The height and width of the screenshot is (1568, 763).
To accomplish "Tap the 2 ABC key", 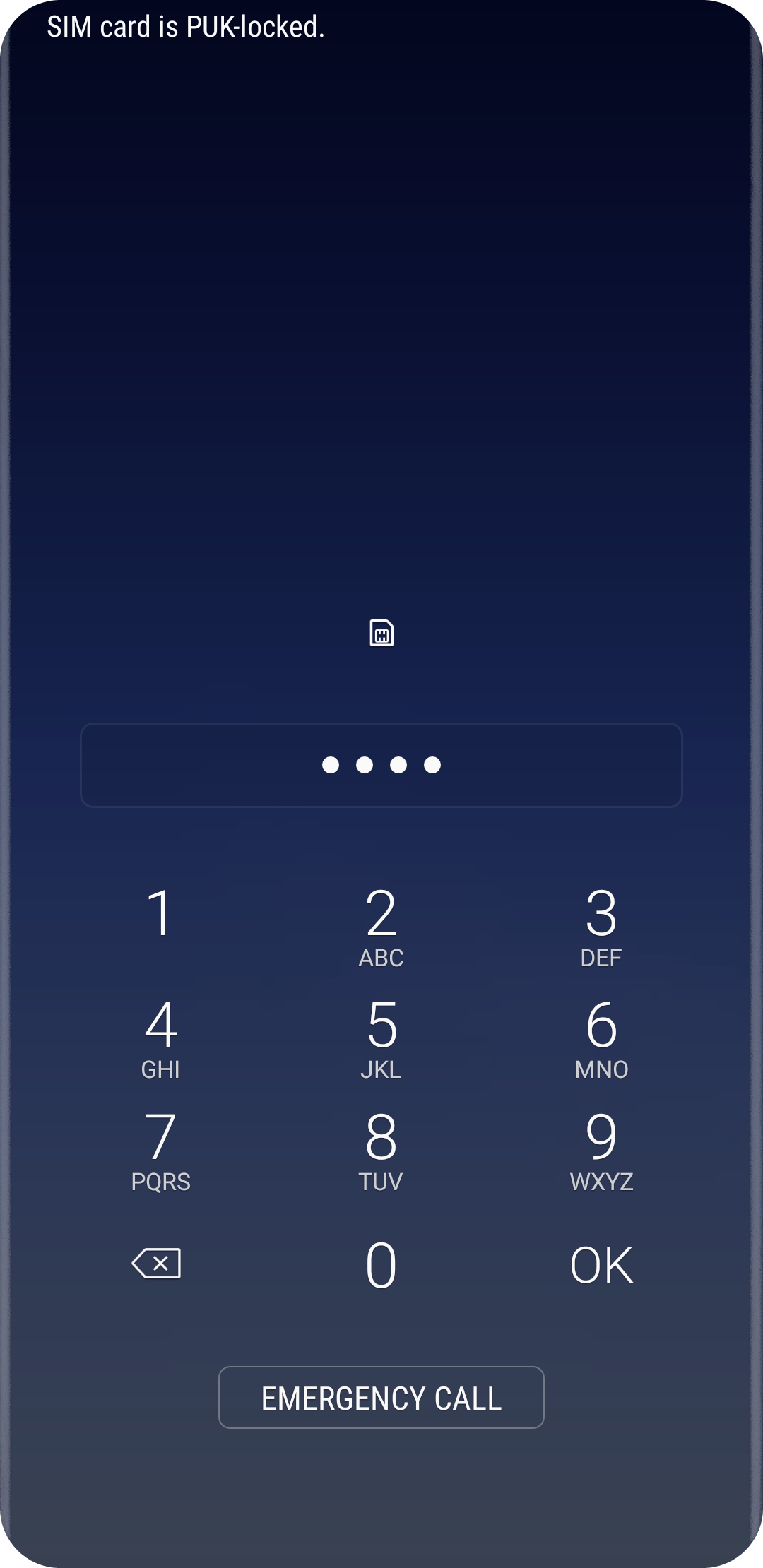I will pyautogui.click(x=381, y=926).
